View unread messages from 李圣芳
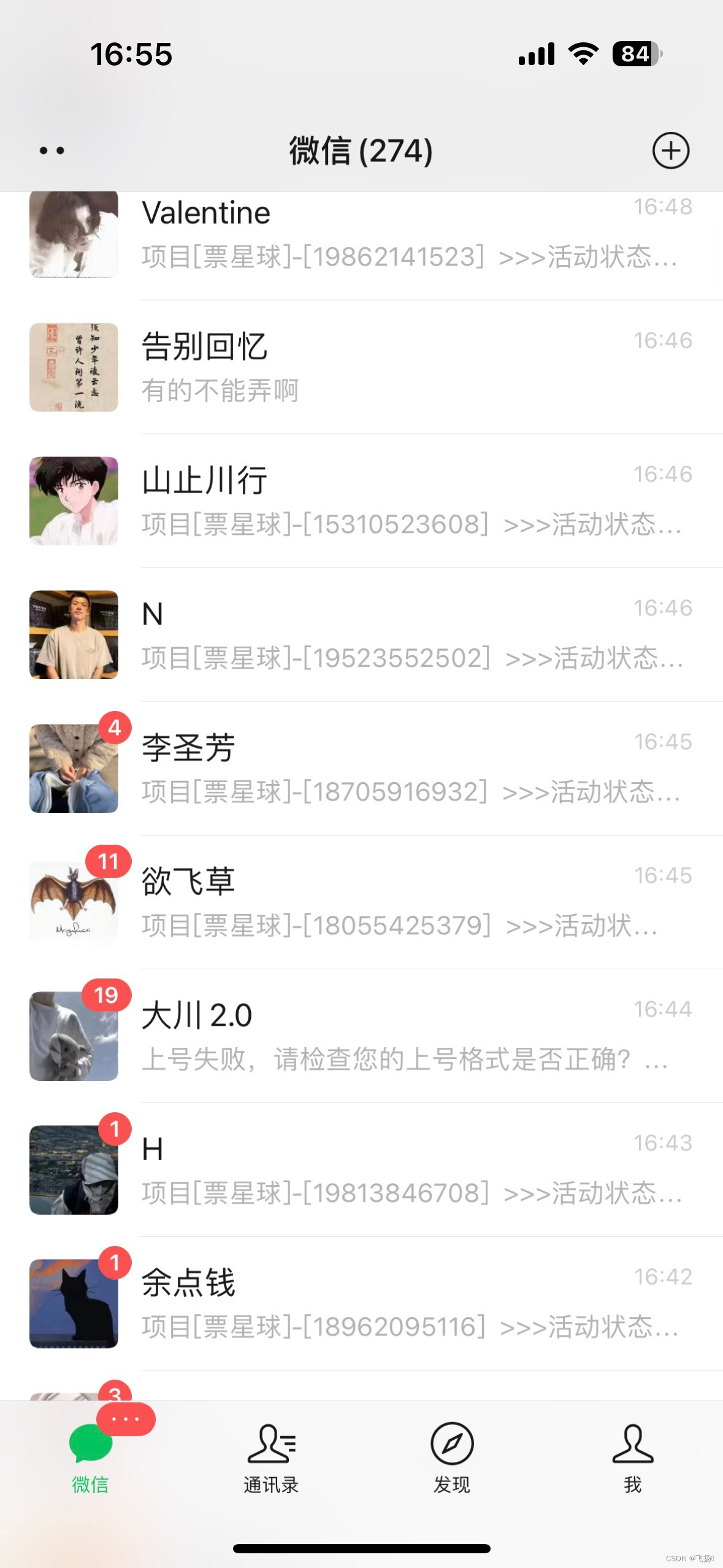This screenshot has width=723, height=1568. 392,769
